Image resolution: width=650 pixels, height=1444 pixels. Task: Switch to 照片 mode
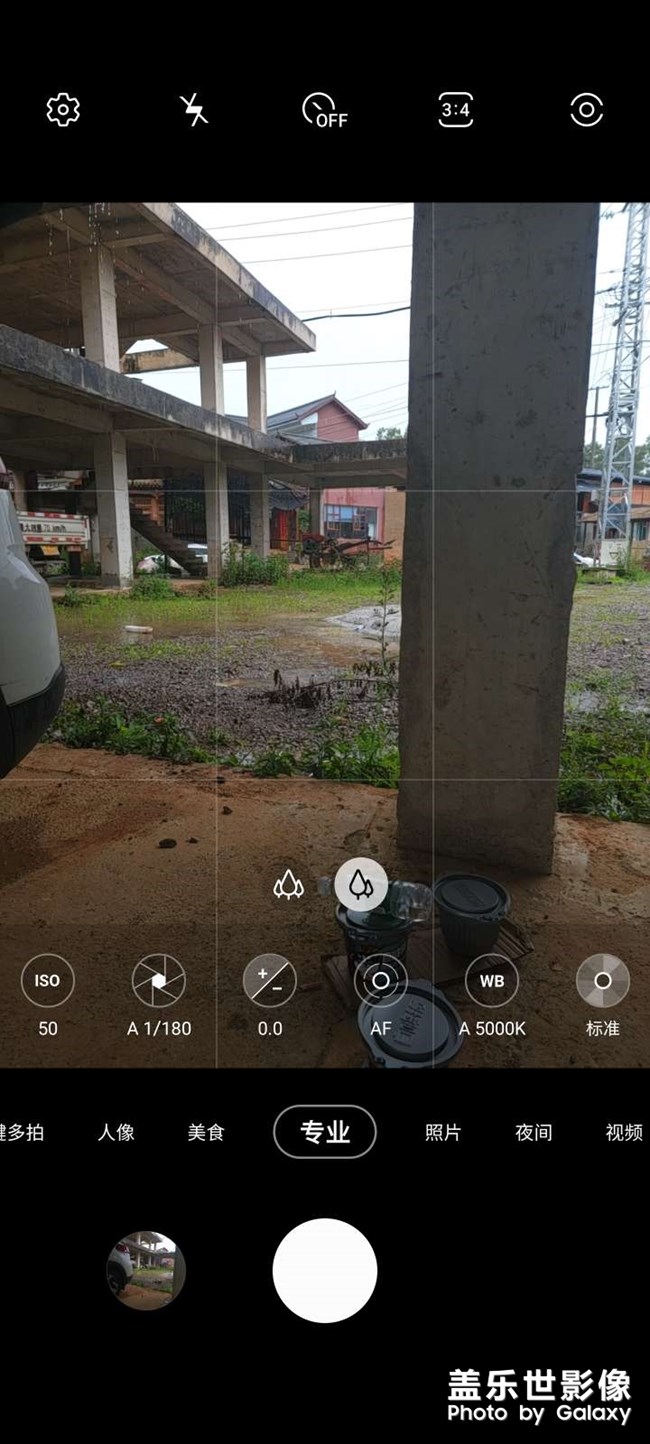coord(443,1133)
